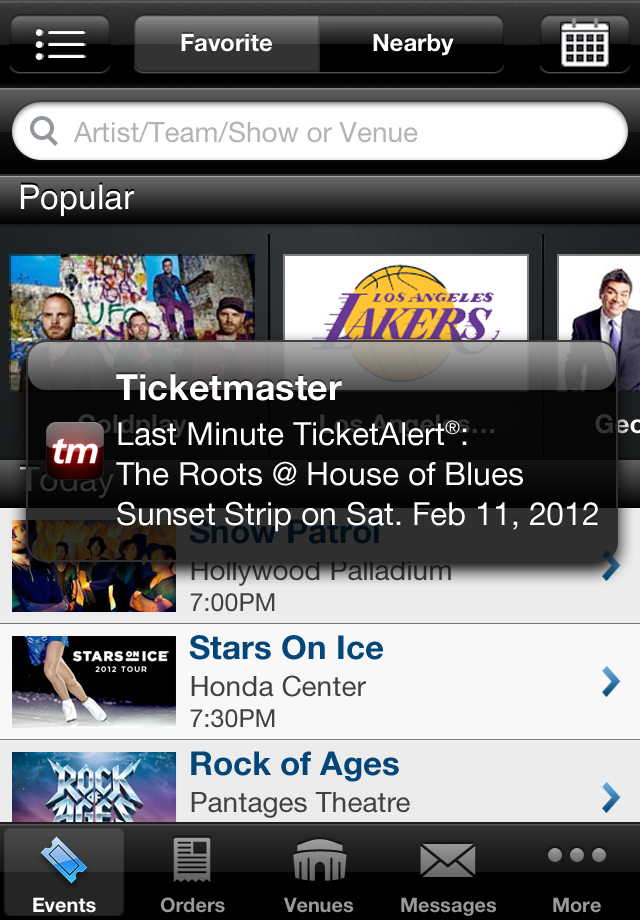The width and height of the screenshot is (640, 920).
Task: Open the Stars On Ice event
Action: tap(320, 682)
